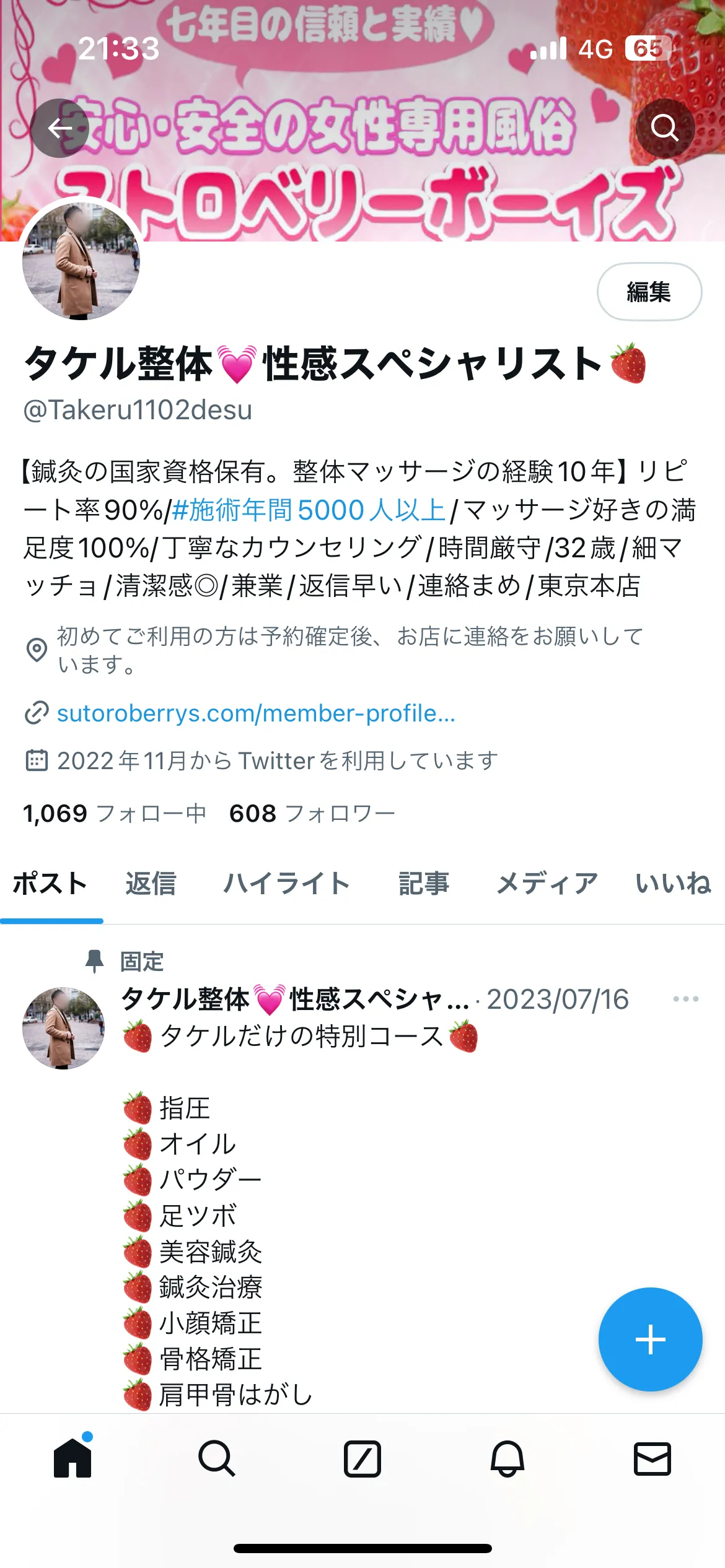Open direct messages envelope
725x1568 pixels.
tap(652, 1458)
